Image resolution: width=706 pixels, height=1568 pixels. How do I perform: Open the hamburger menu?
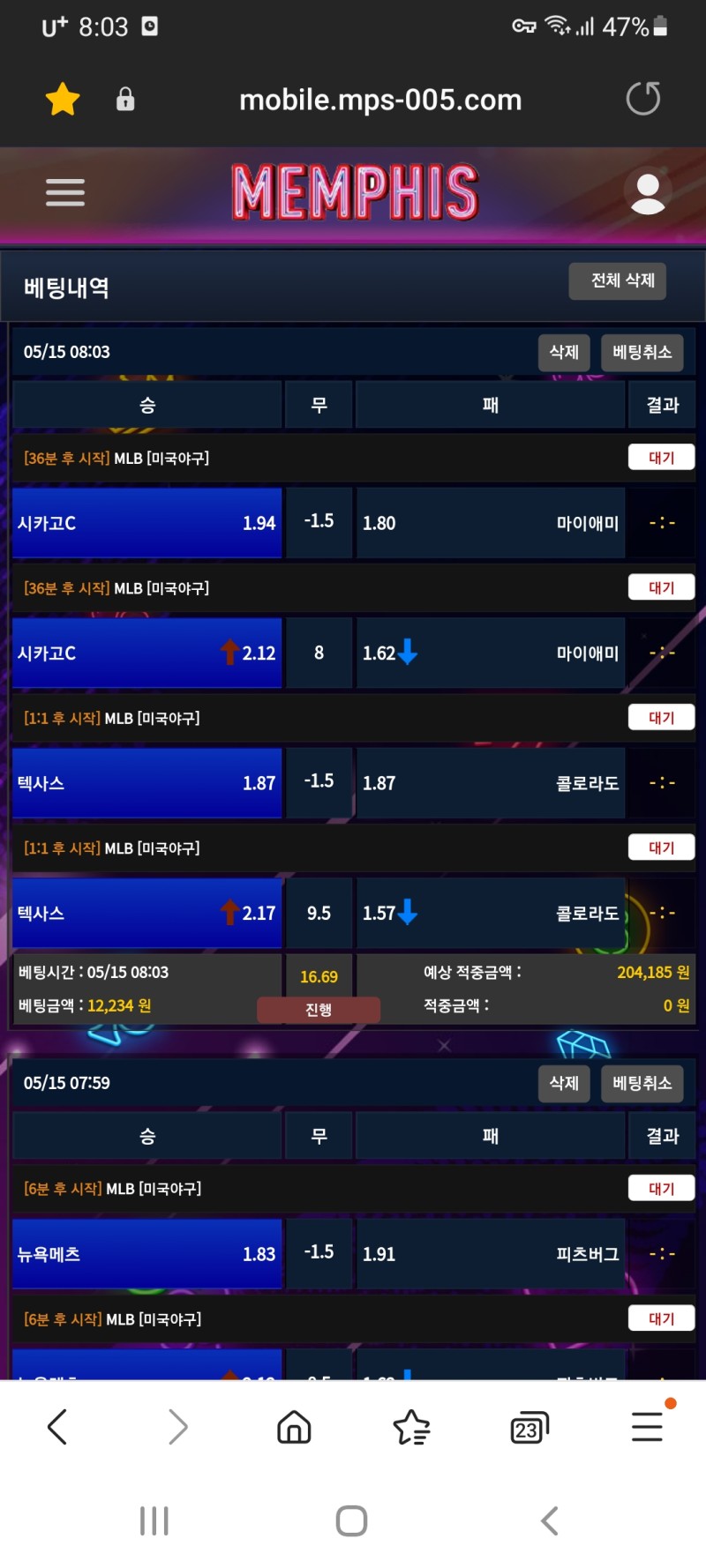(x=65, y=192)
